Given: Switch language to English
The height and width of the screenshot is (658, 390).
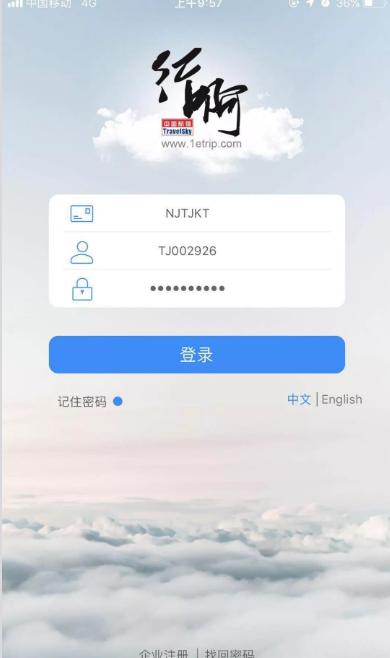Looking at the screenshot, I should point(342,400).
